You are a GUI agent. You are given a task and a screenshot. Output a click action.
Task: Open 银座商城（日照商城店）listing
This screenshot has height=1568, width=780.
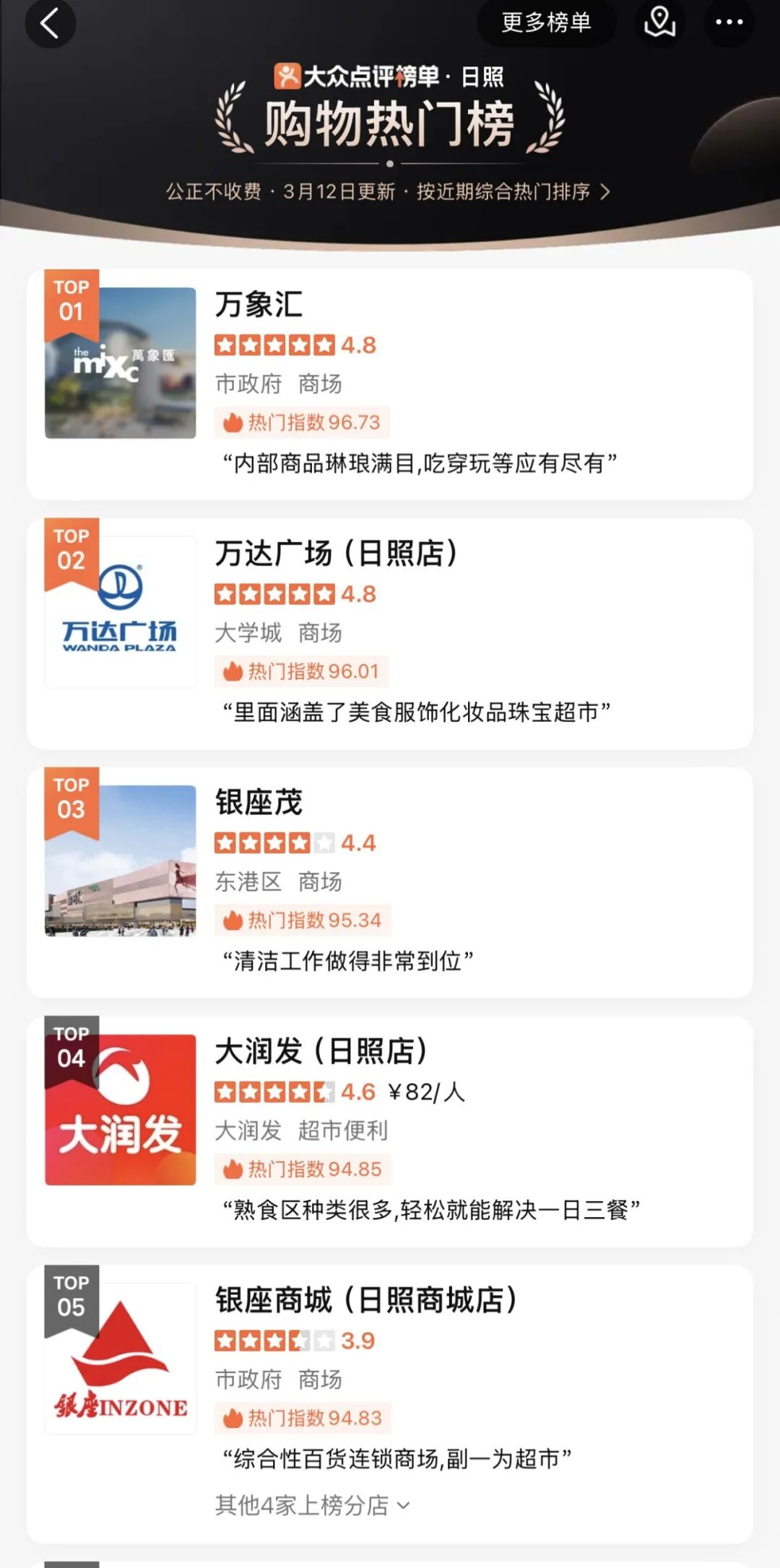point(390,1372)
